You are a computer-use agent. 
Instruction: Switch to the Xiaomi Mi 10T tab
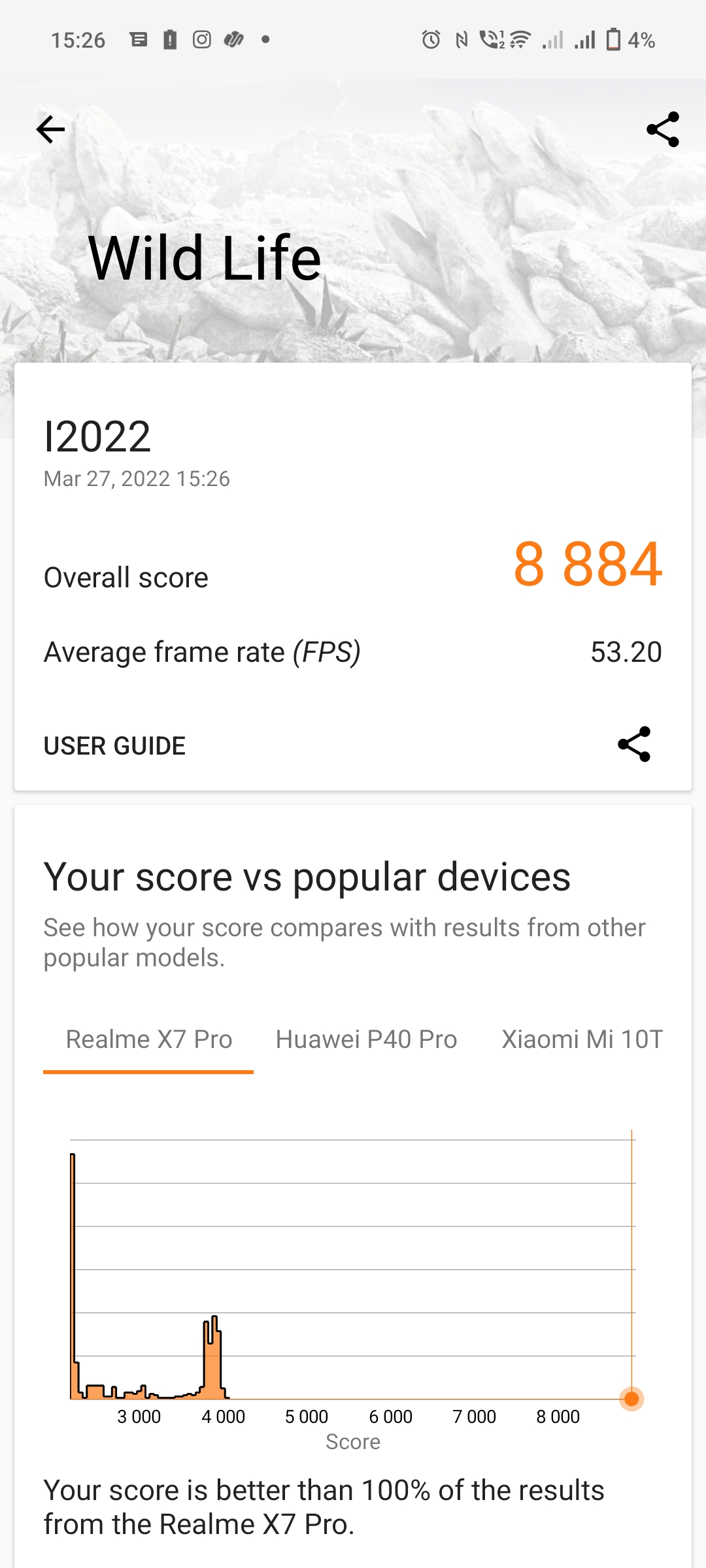point(582,1039)
